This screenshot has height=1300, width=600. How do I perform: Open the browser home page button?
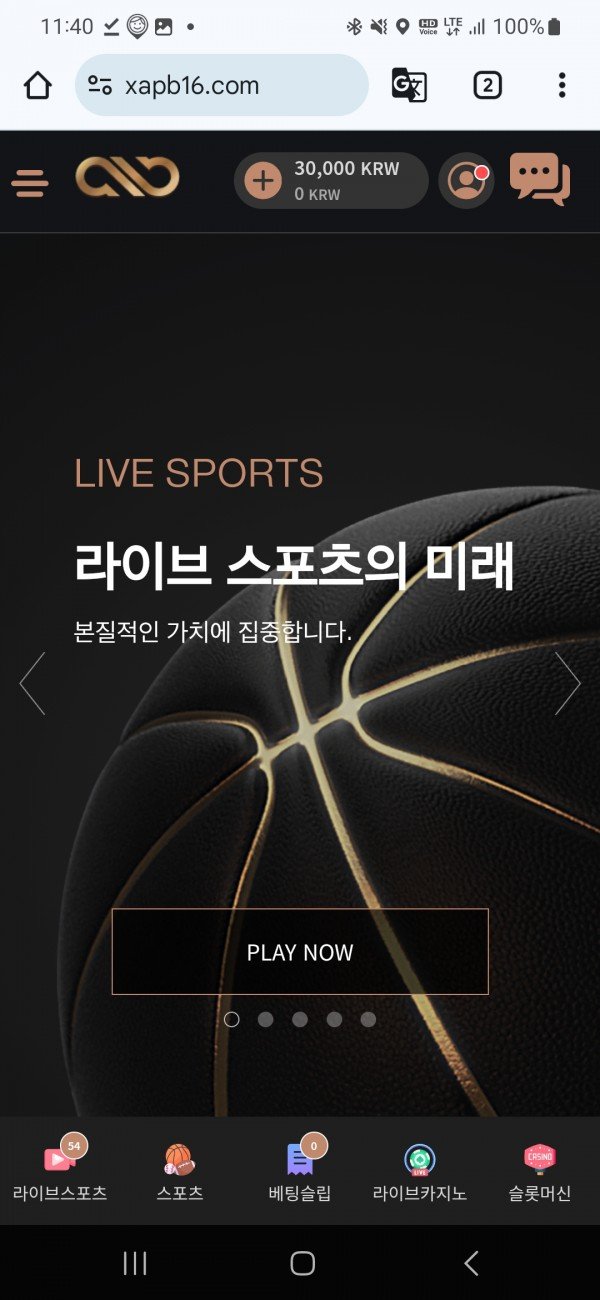click(38, 86)
